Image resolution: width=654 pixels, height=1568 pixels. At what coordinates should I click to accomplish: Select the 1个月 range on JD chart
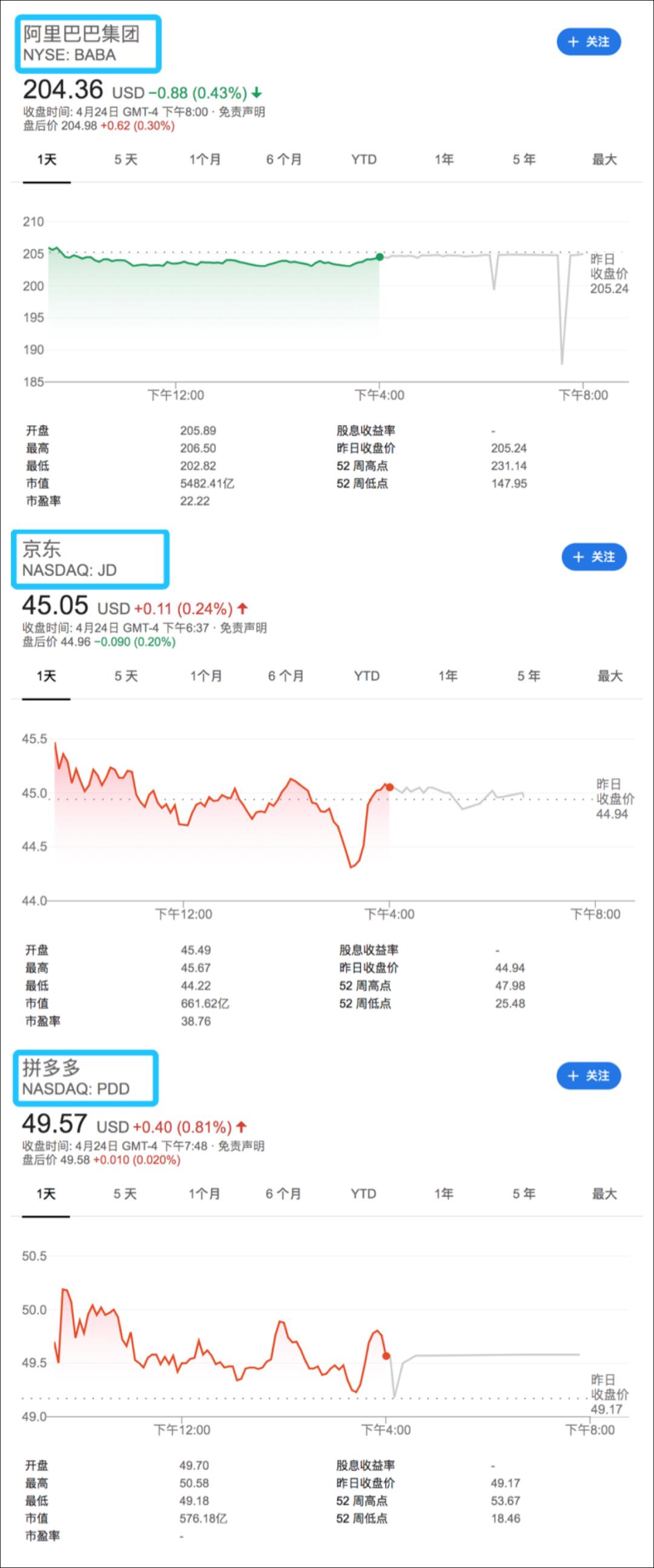coord(207,676)
